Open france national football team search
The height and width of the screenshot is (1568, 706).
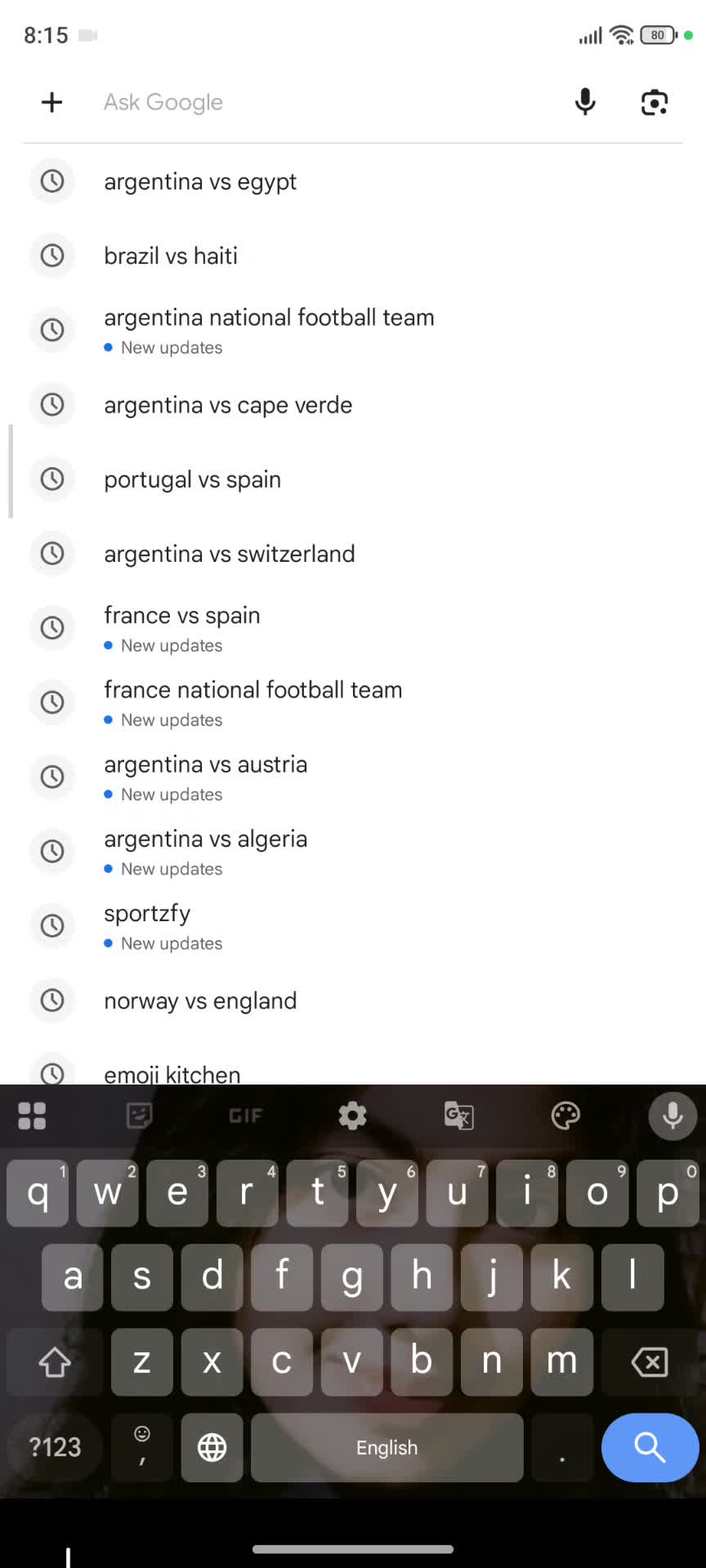pyautogui.click(x=353, y=702)
